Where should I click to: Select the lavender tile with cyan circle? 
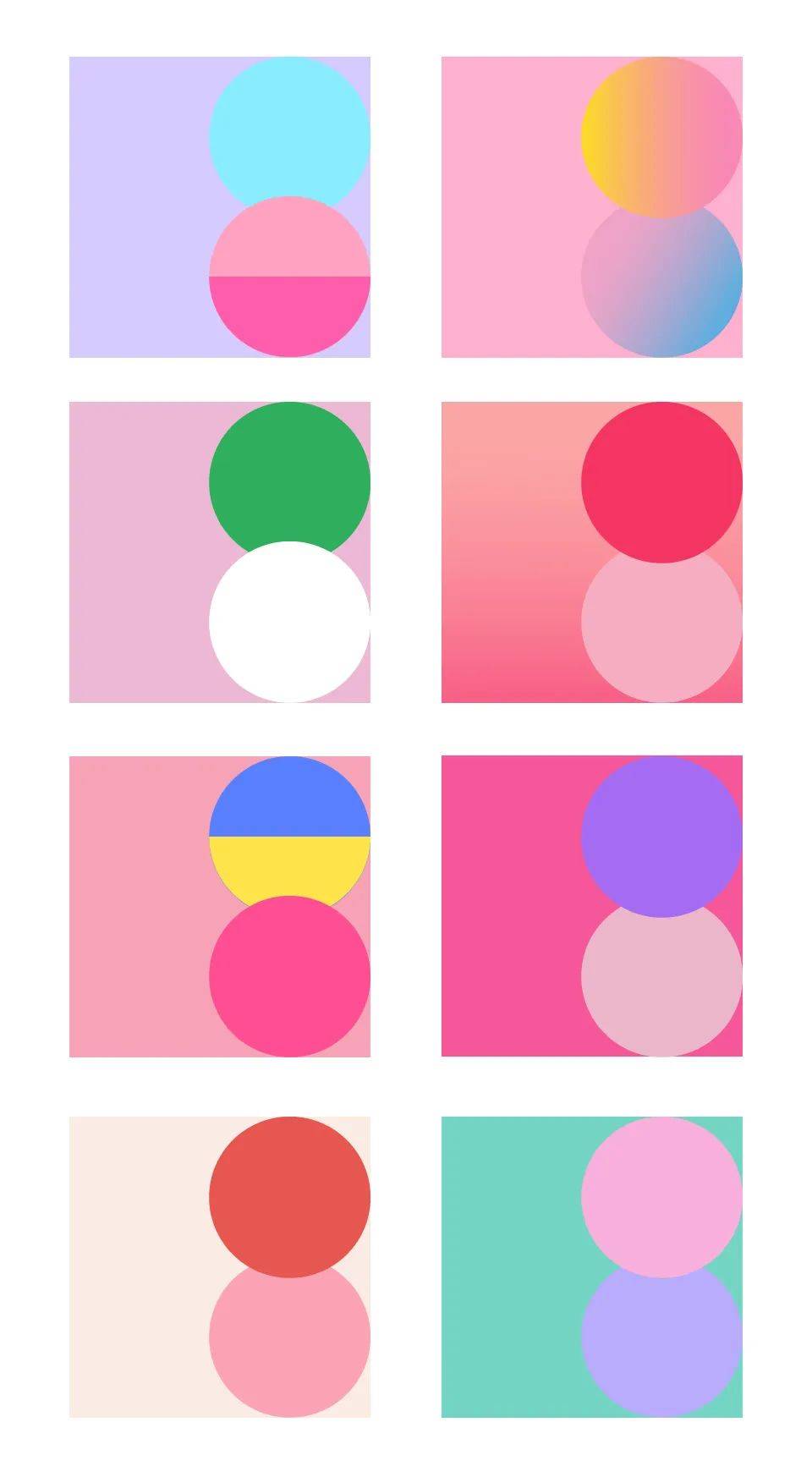click(220, 207)
